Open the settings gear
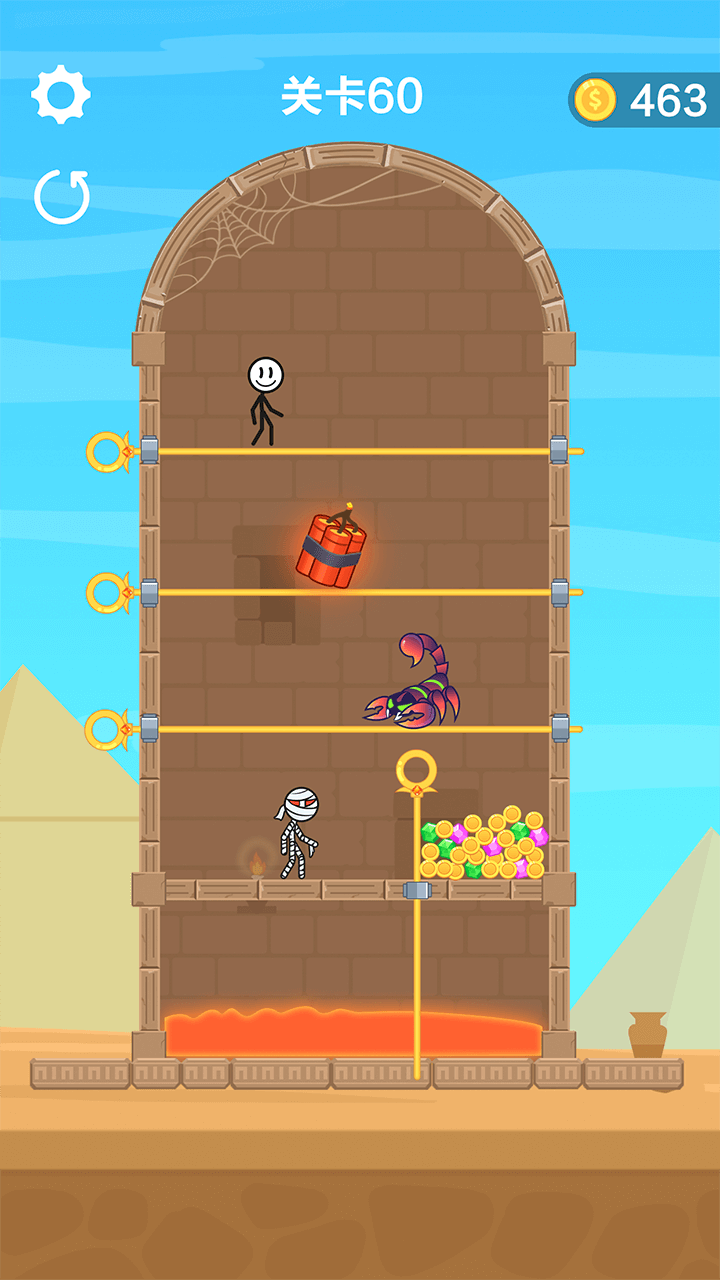Image resolution: width=720 pixels, height=1280 pixels. (x=61, y=96)
